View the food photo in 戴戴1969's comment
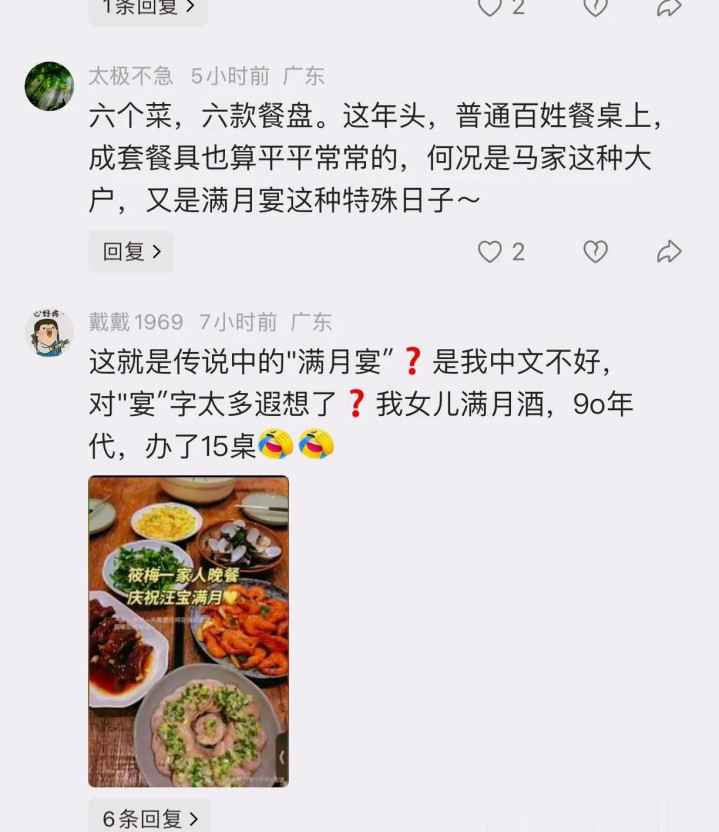719x832 pixels. (x=188, y=631)
